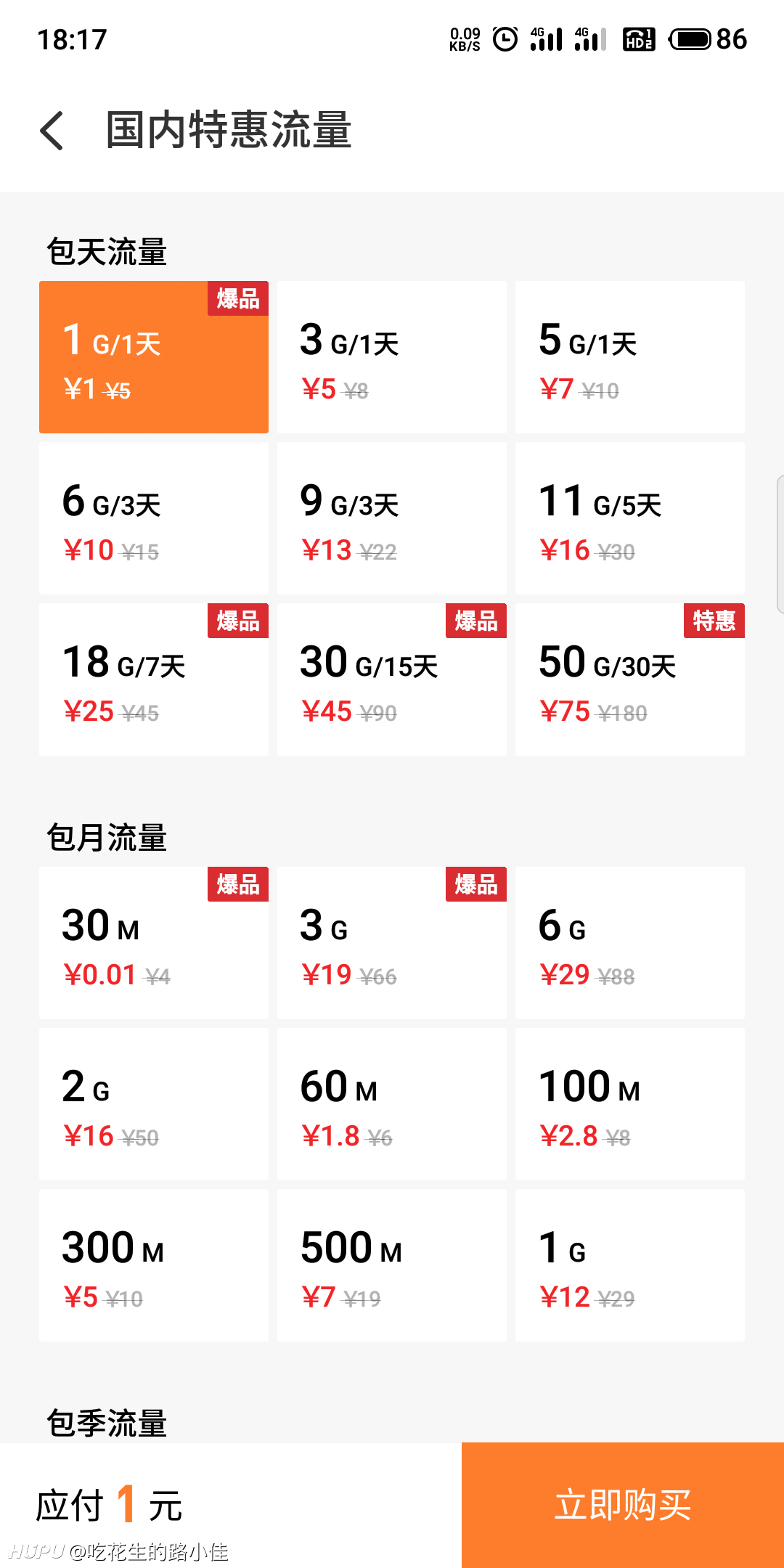Image resolution: width=784 pixels, height=1568 pixels.
Task: Pick the monthly 300M ¥5 package
Action: (154, 1265)
